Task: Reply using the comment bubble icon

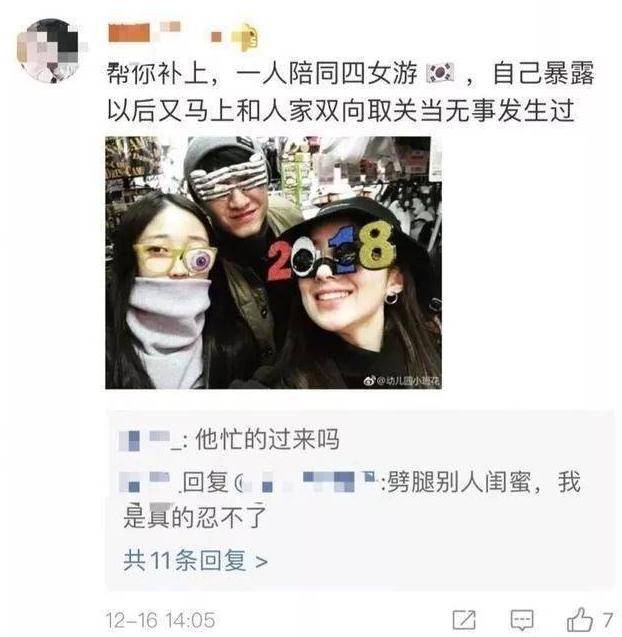Action: 522,617
